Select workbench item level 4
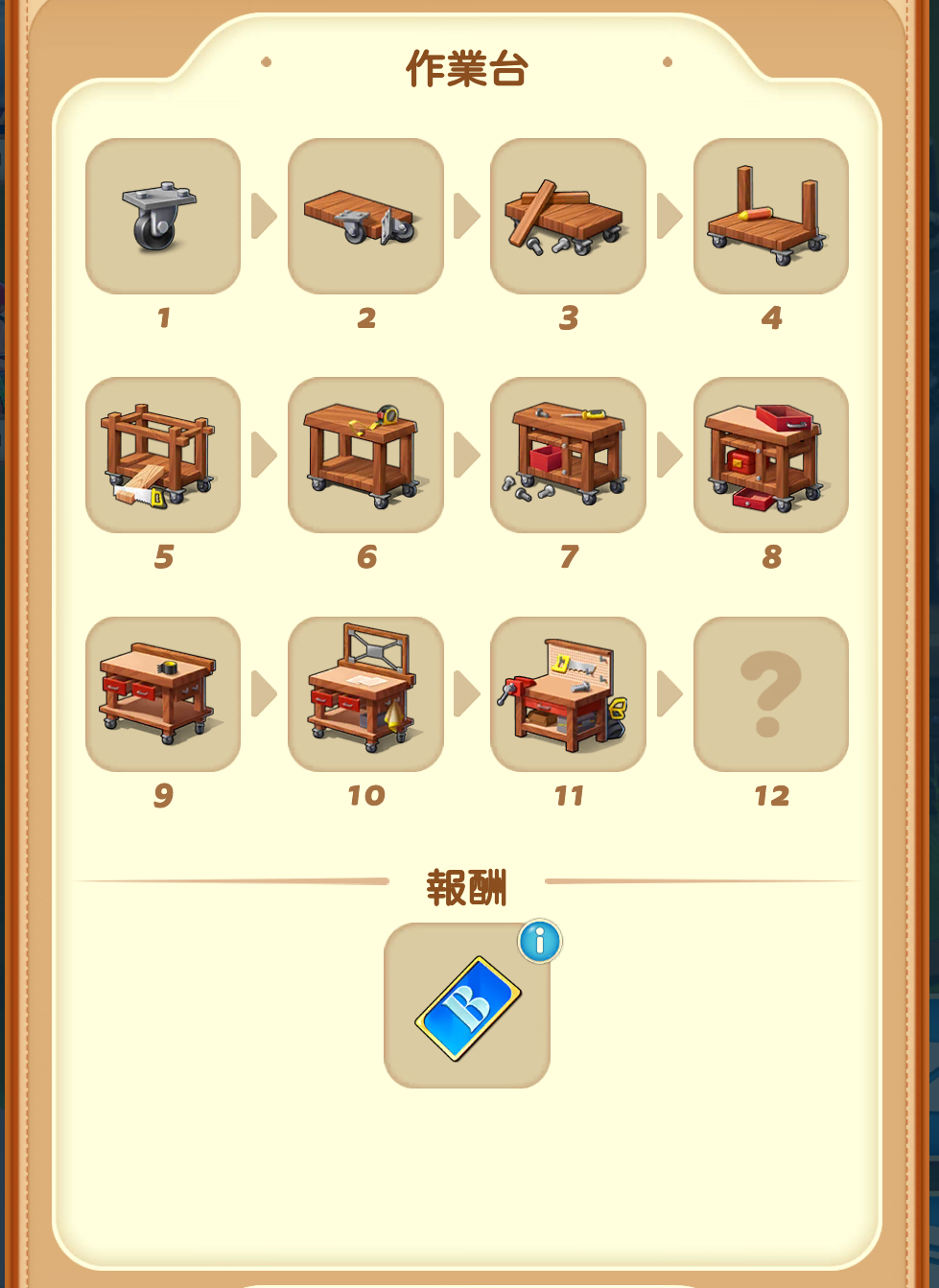The height and width of the screenshot is (1288, 939). 770,217
